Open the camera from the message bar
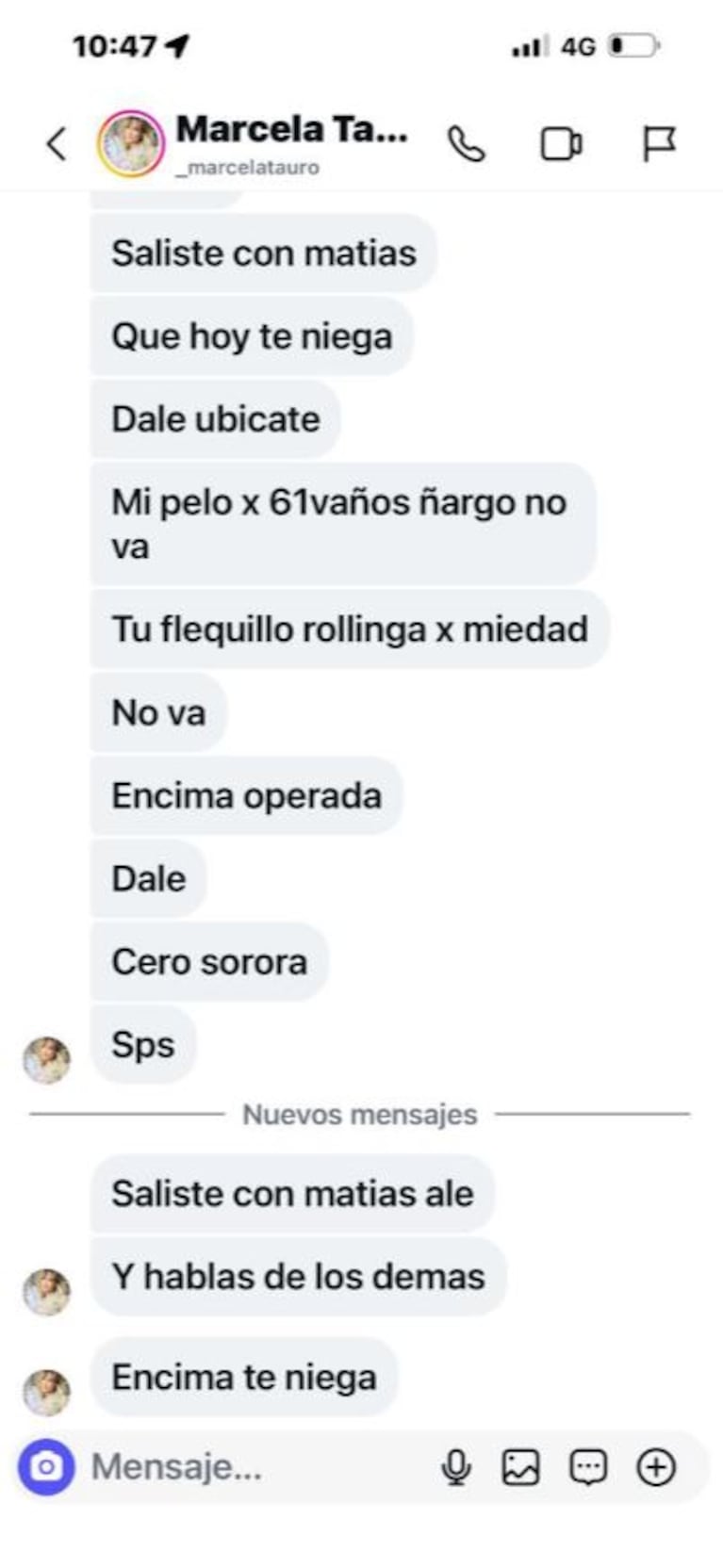Viewport: 723px width, 1568px height. [46, 1466]
